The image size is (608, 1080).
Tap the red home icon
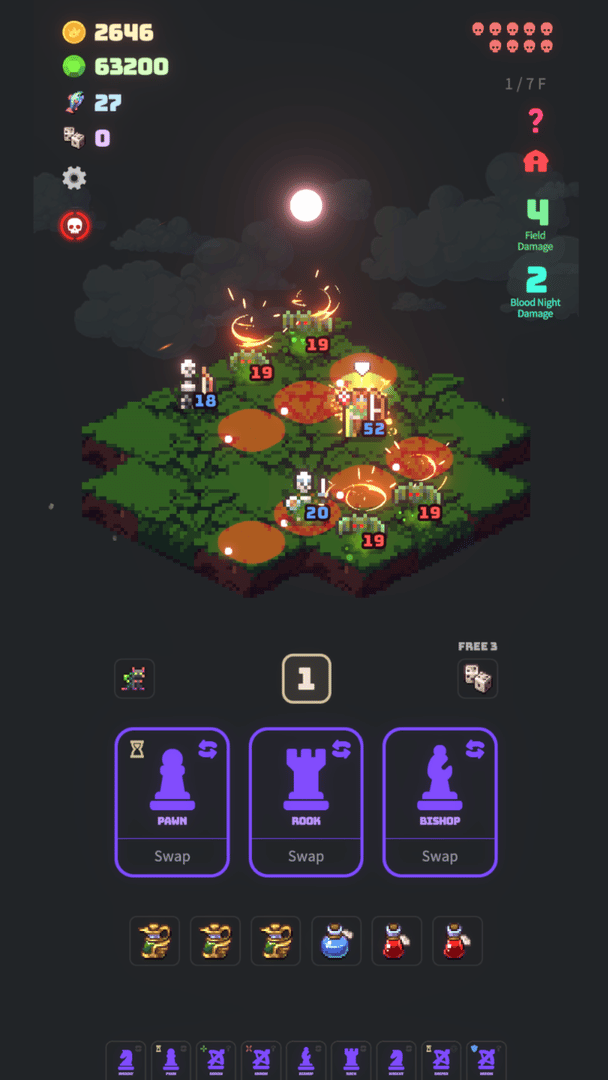536,161
